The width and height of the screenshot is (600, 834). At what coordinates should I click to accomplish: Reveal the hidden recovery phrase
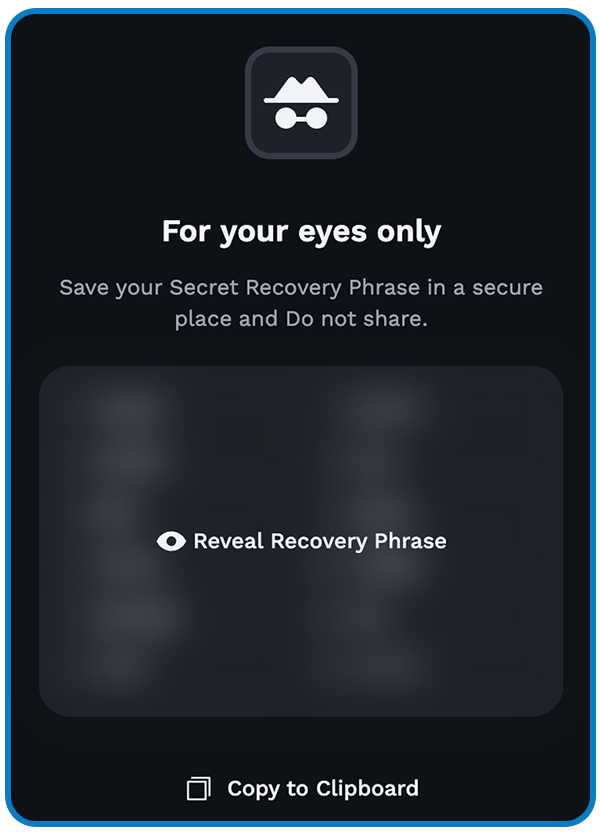pos(301,541)
